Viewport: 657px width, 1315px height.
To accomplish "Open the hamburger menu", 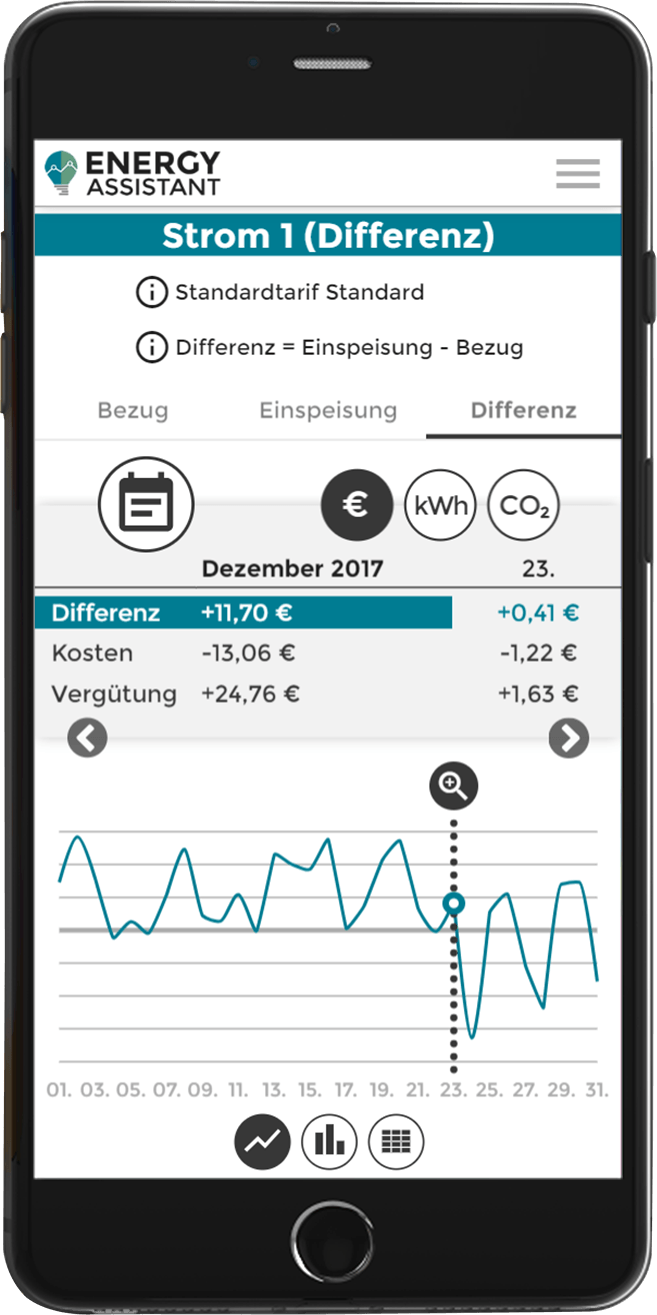I will click(x=578, y=173).
